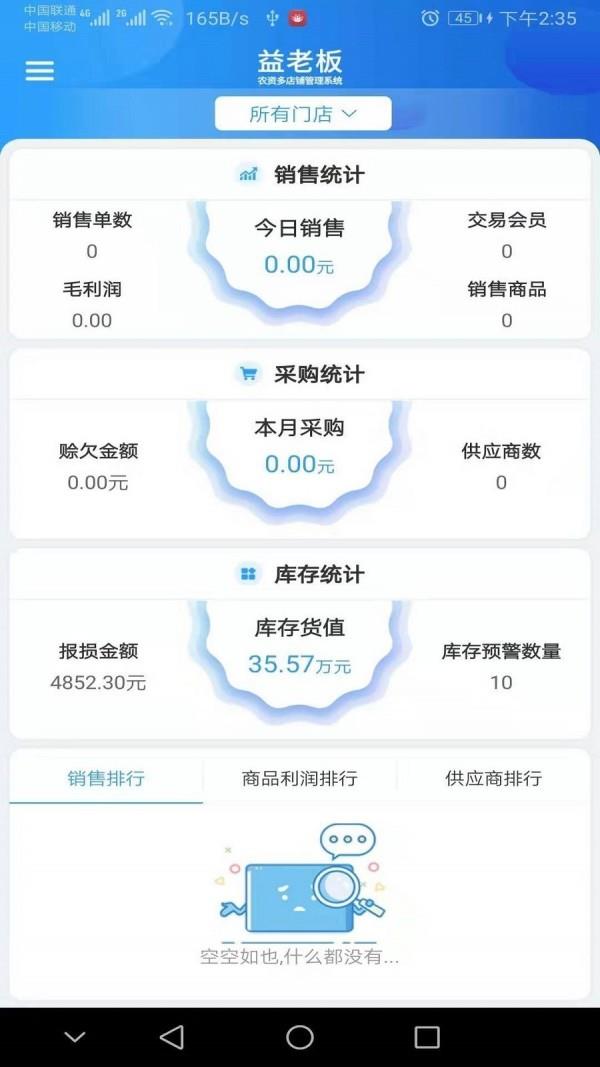This screenshot has width=600, height=1067.
Task: Open the 采购统计 card
Action: (x=300, y=374)
